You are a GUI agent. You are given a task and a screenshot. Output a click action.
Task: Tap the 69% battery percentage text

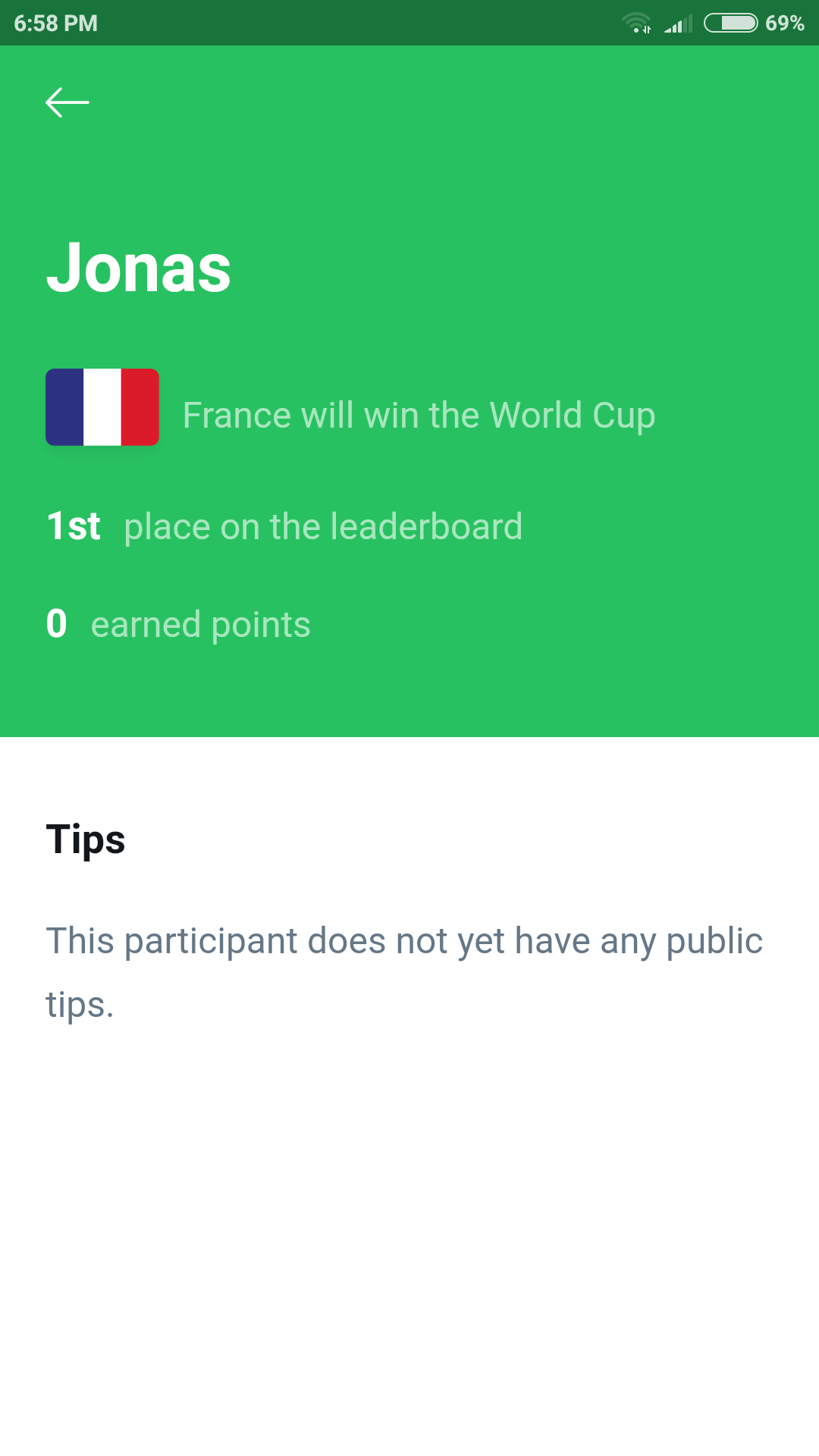click(785, 24)
